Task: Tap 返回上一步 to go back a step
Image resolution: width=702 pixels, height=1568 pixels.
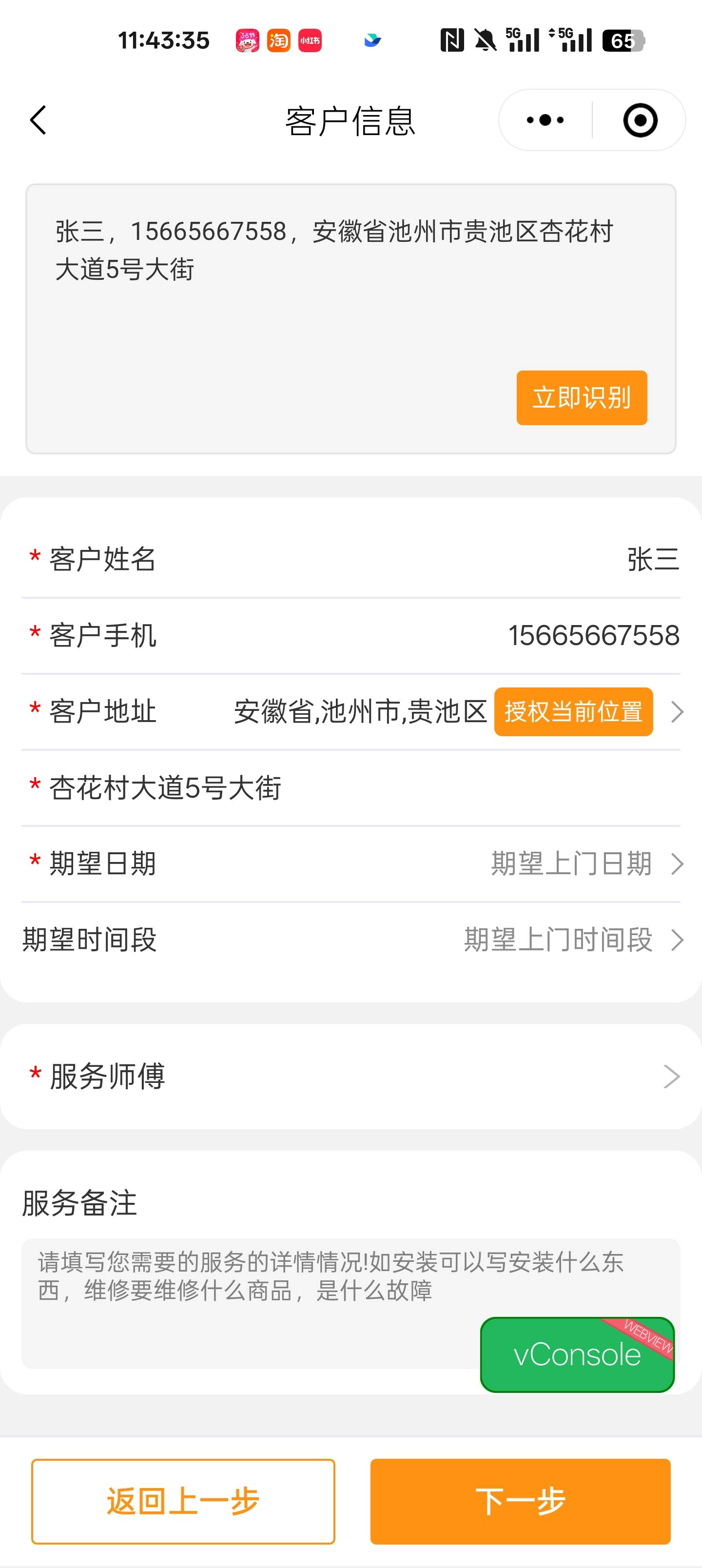Action: [x=183, y=1501]
